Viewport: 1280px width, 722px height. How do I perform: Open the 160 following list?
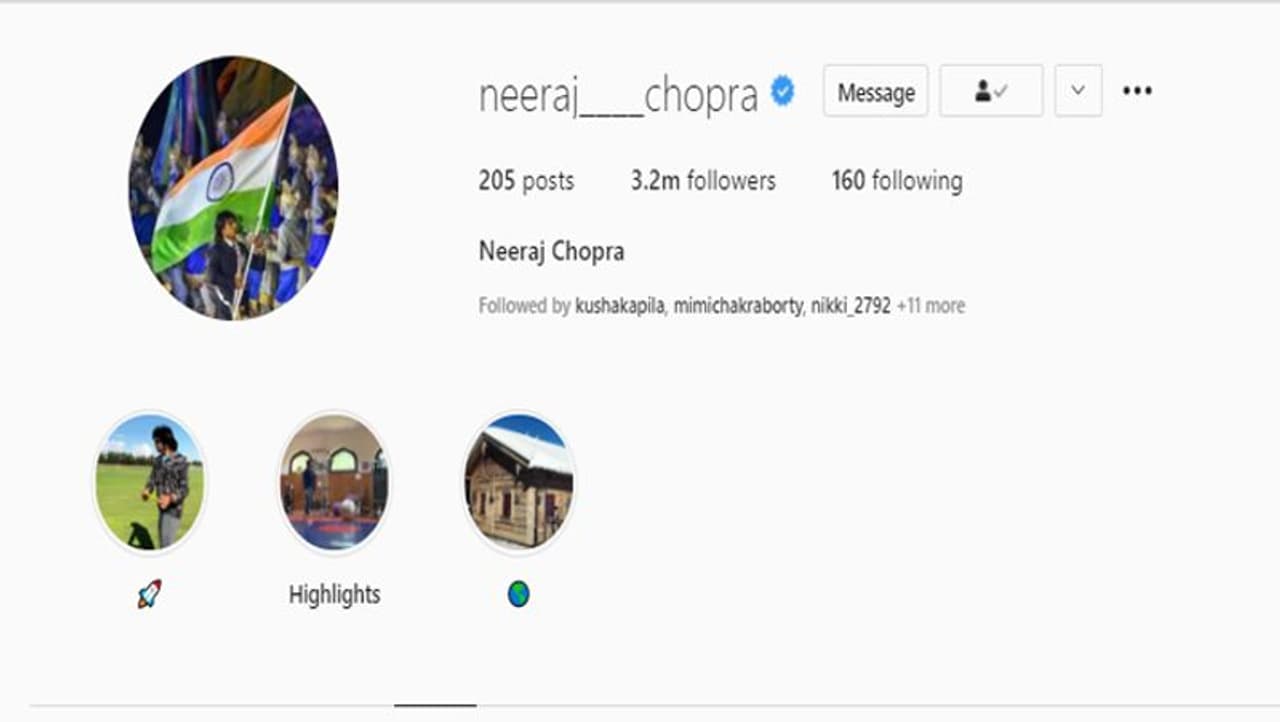897,181
